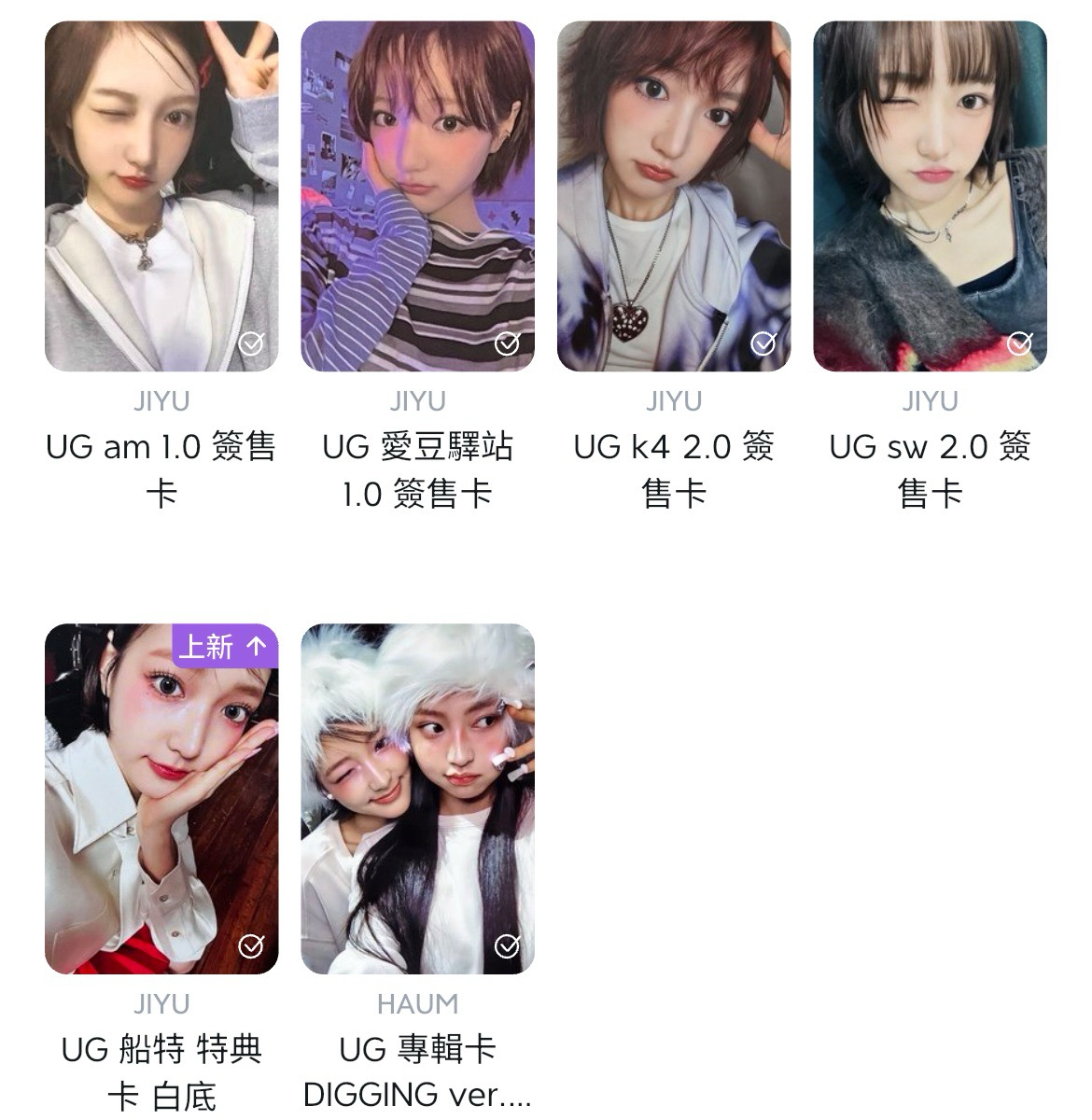Open the UG k4 2.0 簽售卡 photocard
The image size is (1092, 1120).
673,196
